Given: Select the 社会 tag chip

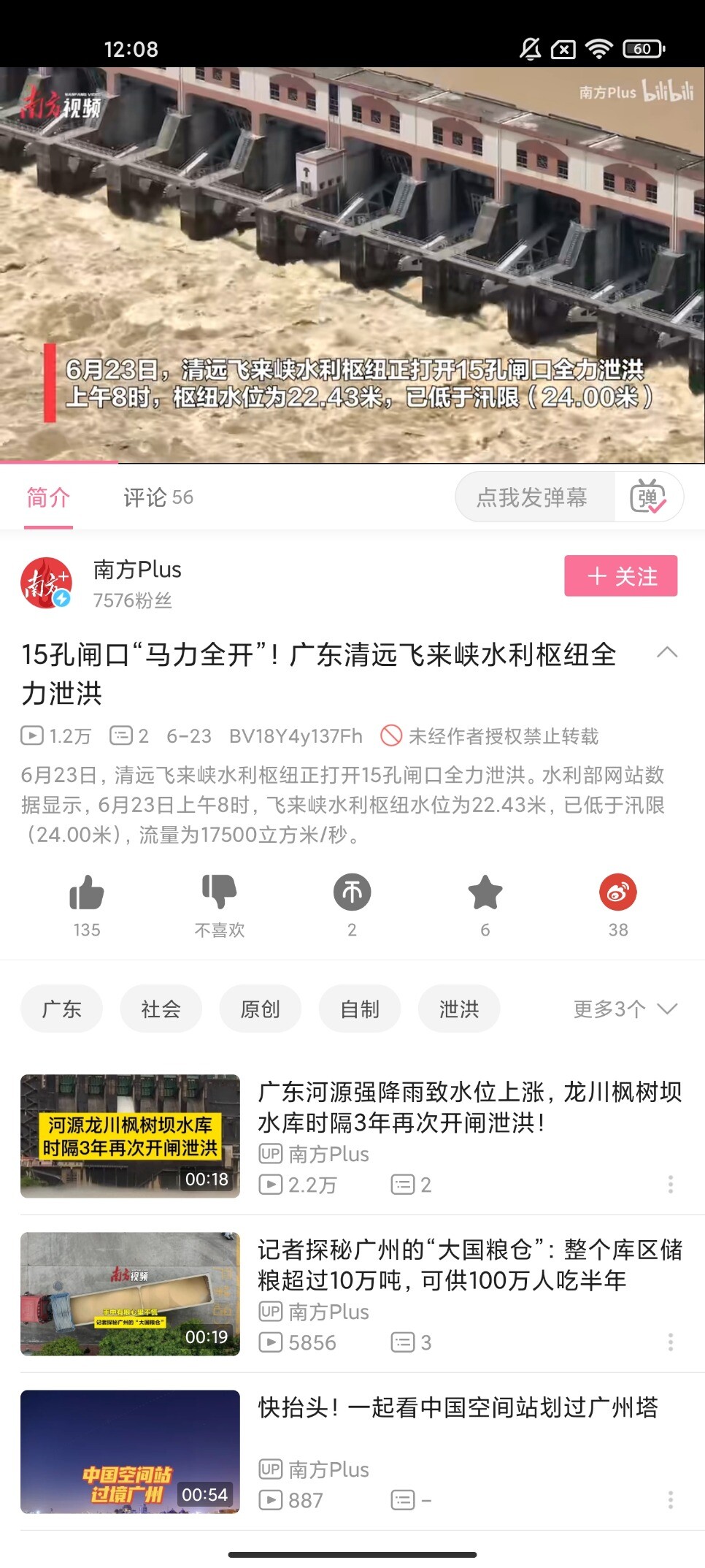Looking at the screenshot, I should [161, 1009].
